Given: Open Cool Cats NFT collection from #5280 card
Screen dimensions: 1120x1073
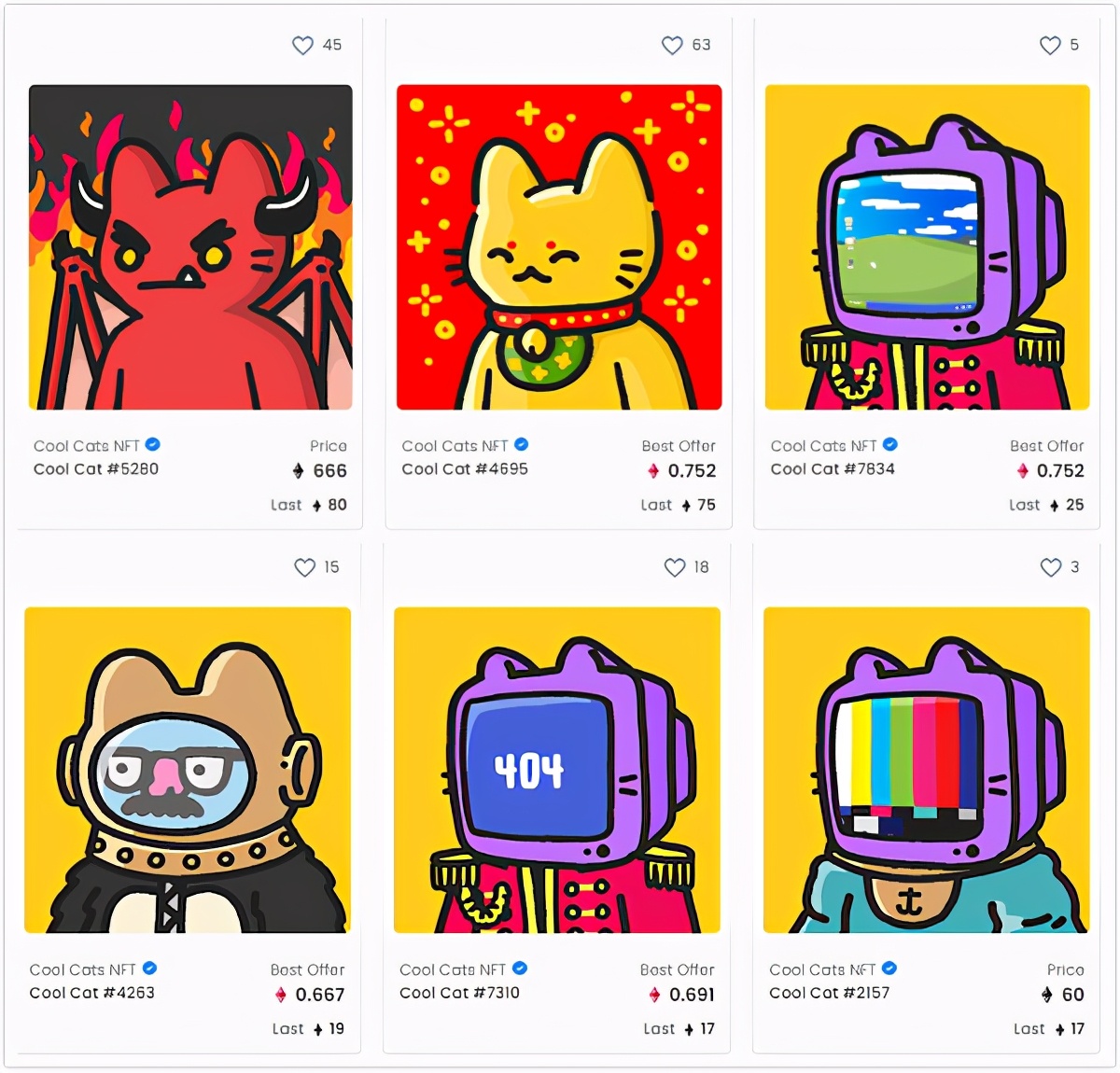Looking at the screenshot, I should [x=87, y=446].
